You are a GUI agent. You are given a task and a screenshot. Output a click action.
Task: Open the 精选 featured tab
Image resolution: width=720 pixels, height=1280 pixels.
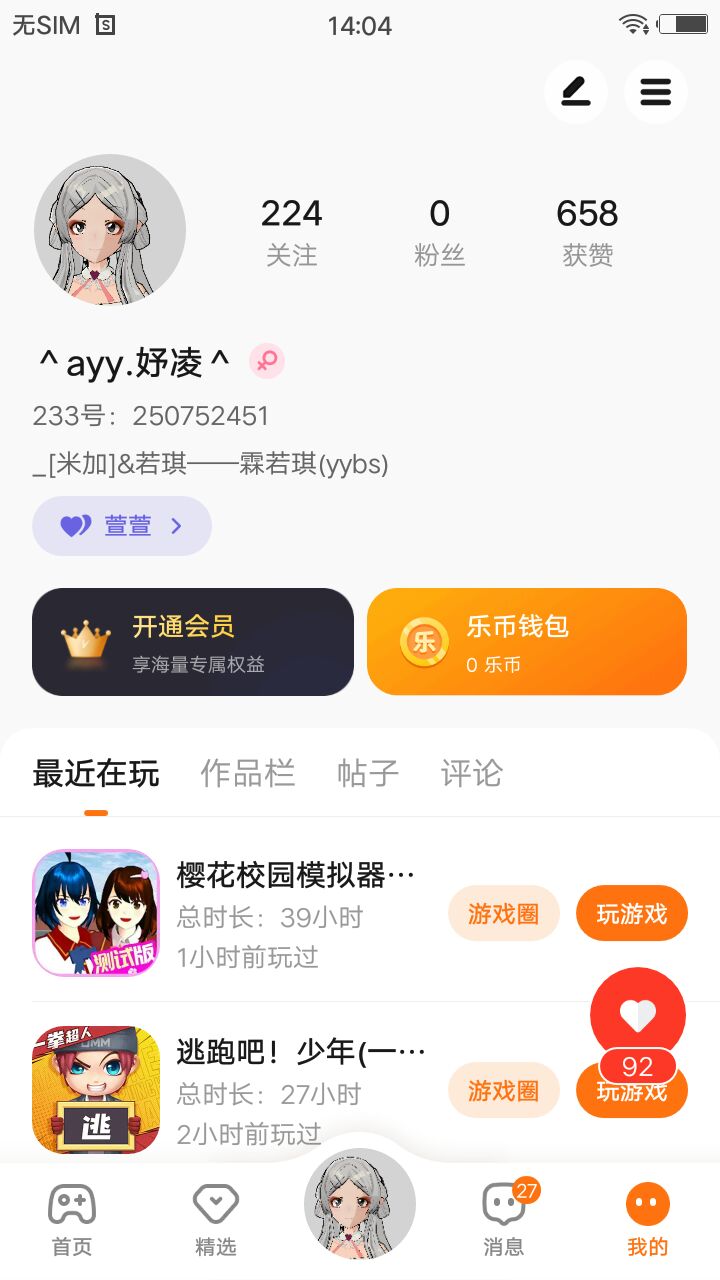point(216,1219)
